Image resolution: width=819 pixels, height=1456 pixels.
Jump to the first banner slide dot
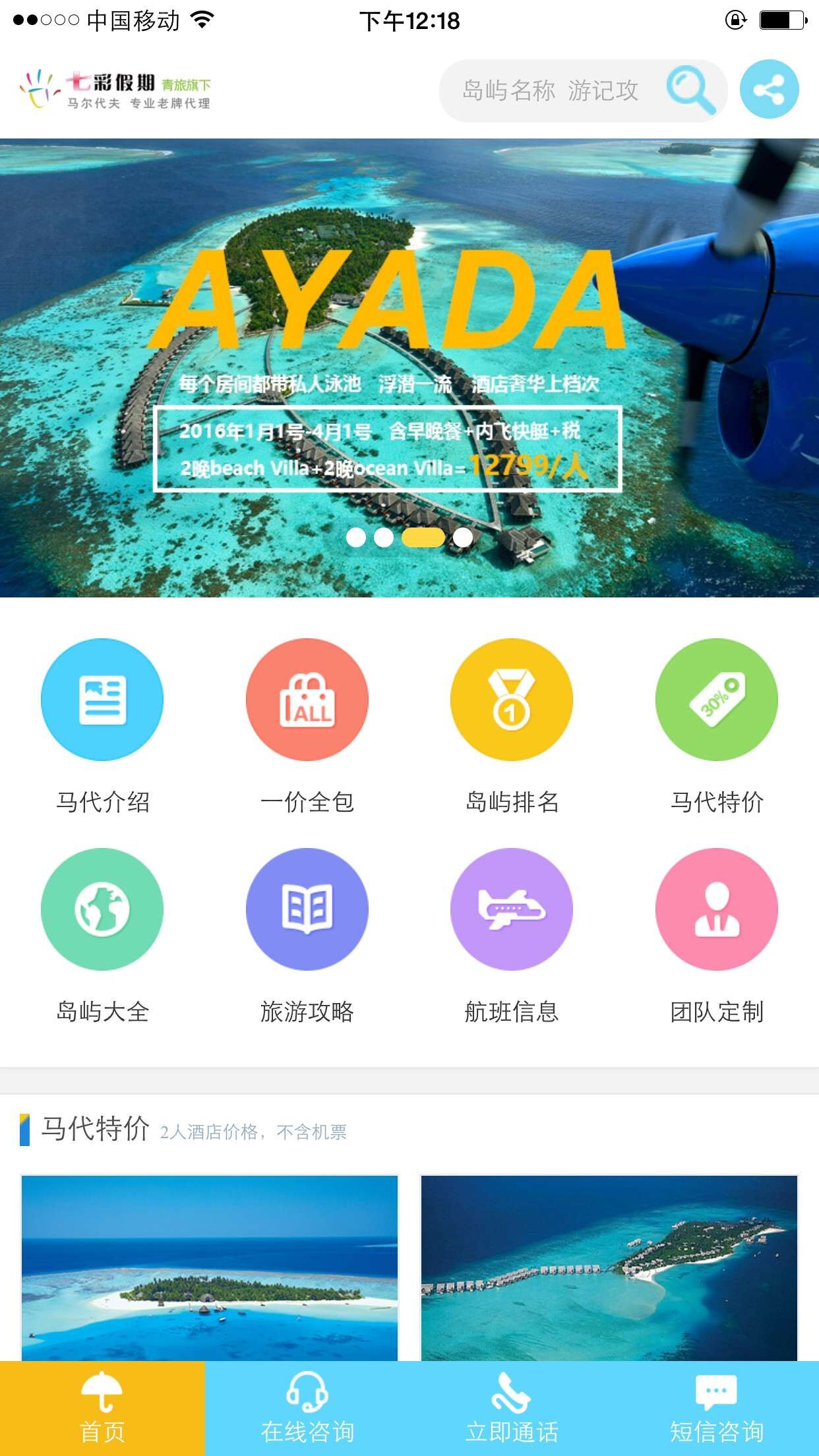356,537
